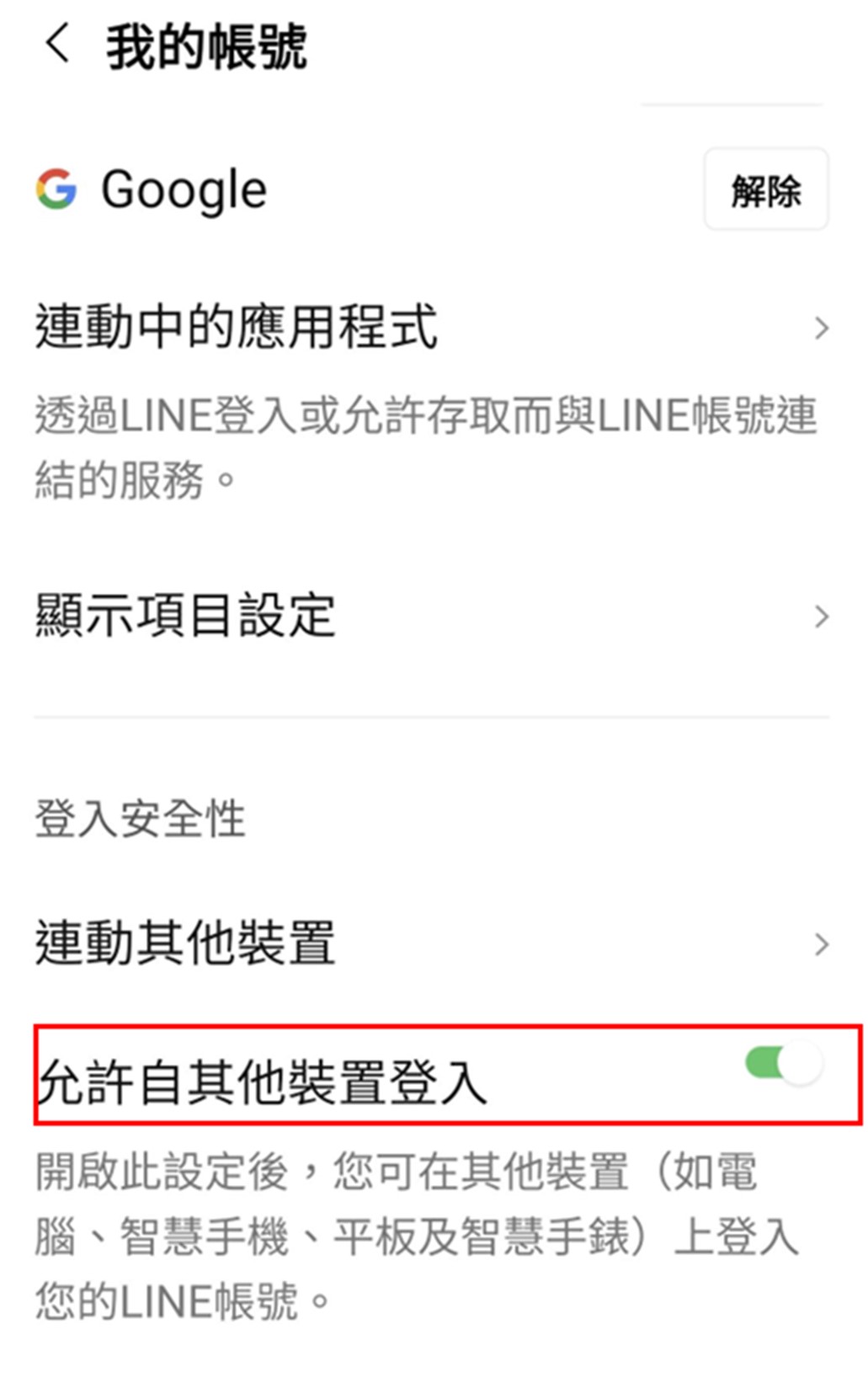Open 連動中的應用程式

431,327
